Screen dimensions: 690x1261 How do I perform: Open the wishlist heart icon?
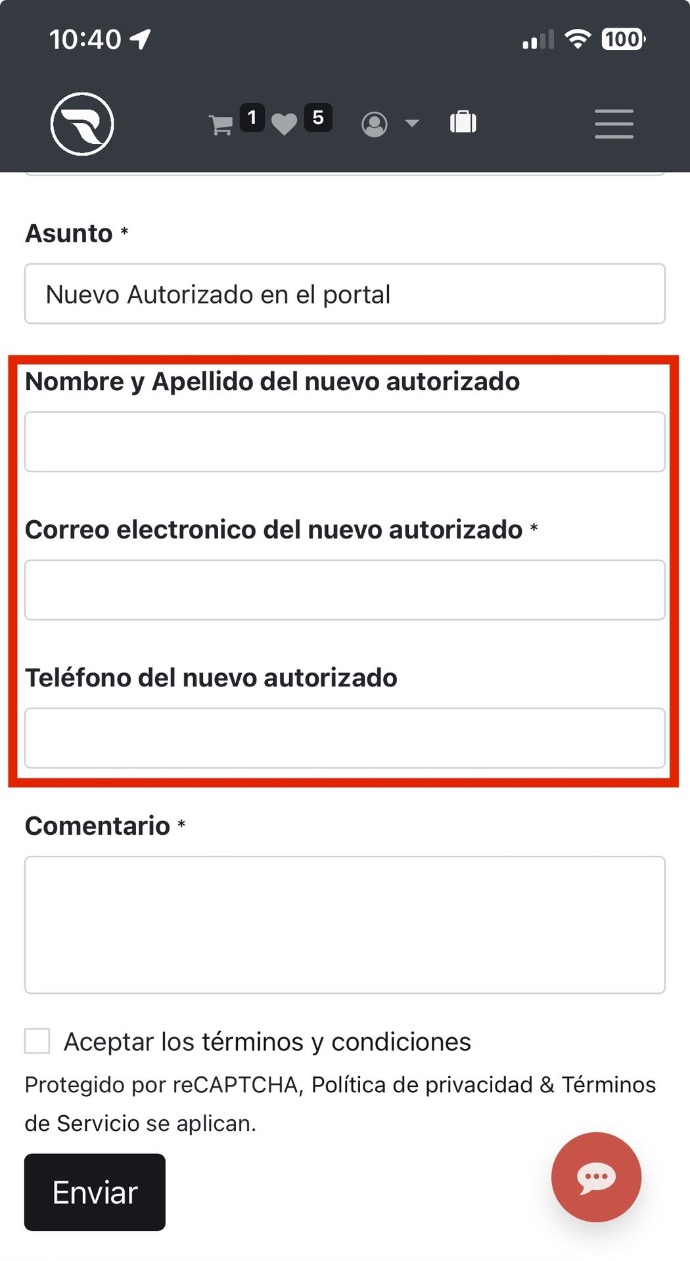(285, 125)
